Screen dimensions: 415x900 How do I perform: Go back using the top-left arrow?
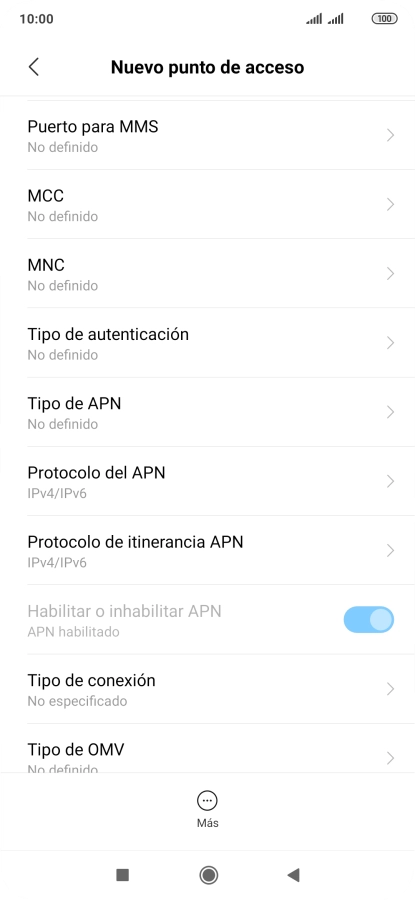click(34, 67)
